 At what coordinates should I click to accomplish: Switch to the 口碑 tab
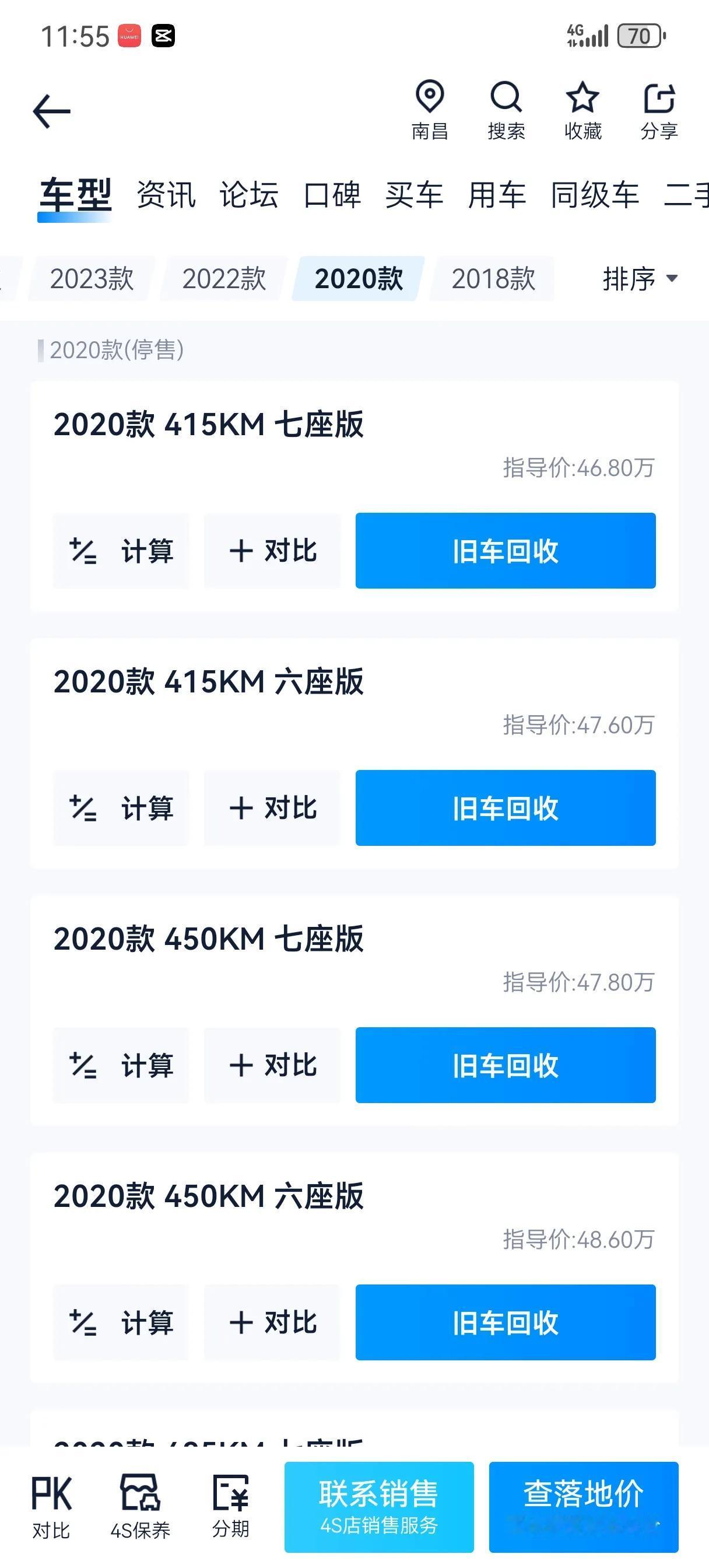point(332,195)
